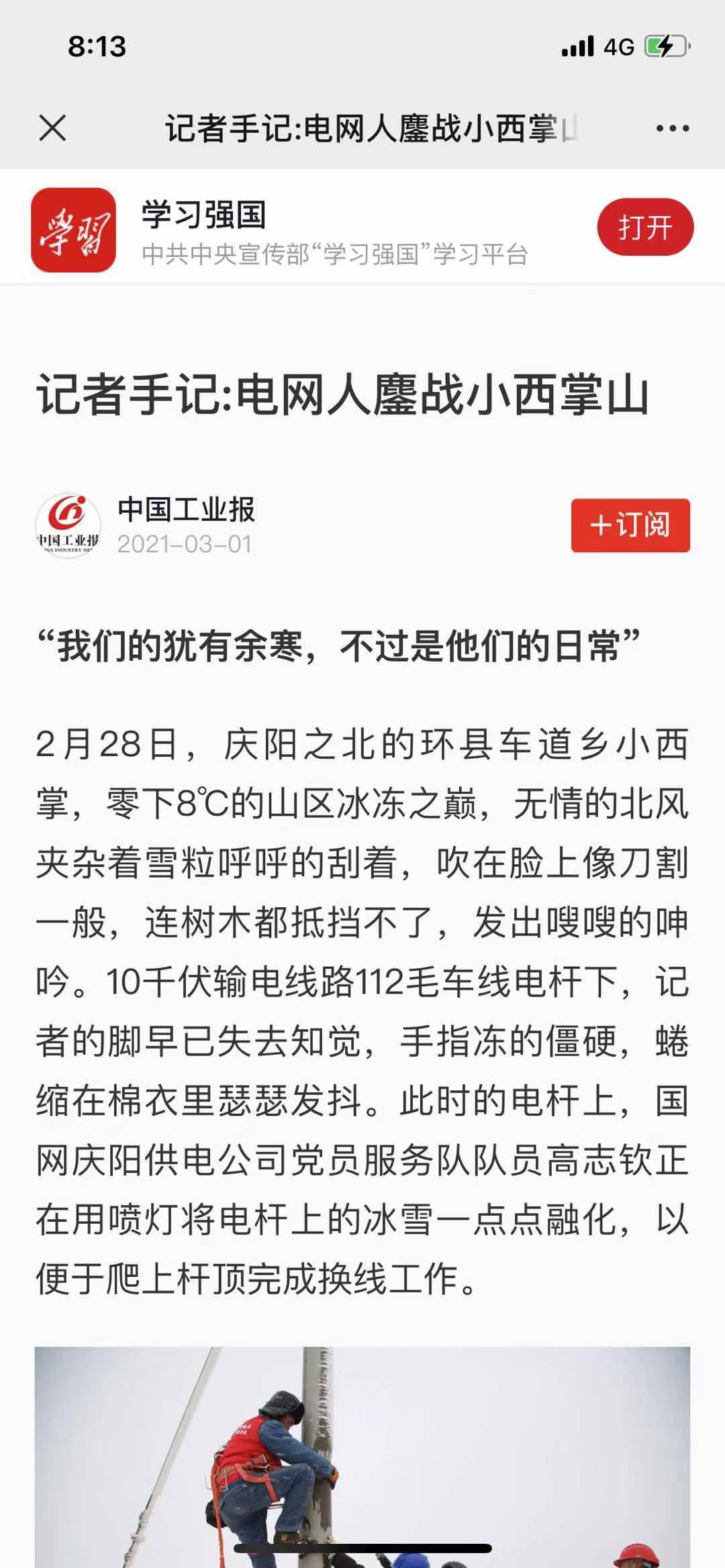The height and width of the screenshot is (1568, 725).
Task: Close the article webview with X
Action: click(52, 127)
